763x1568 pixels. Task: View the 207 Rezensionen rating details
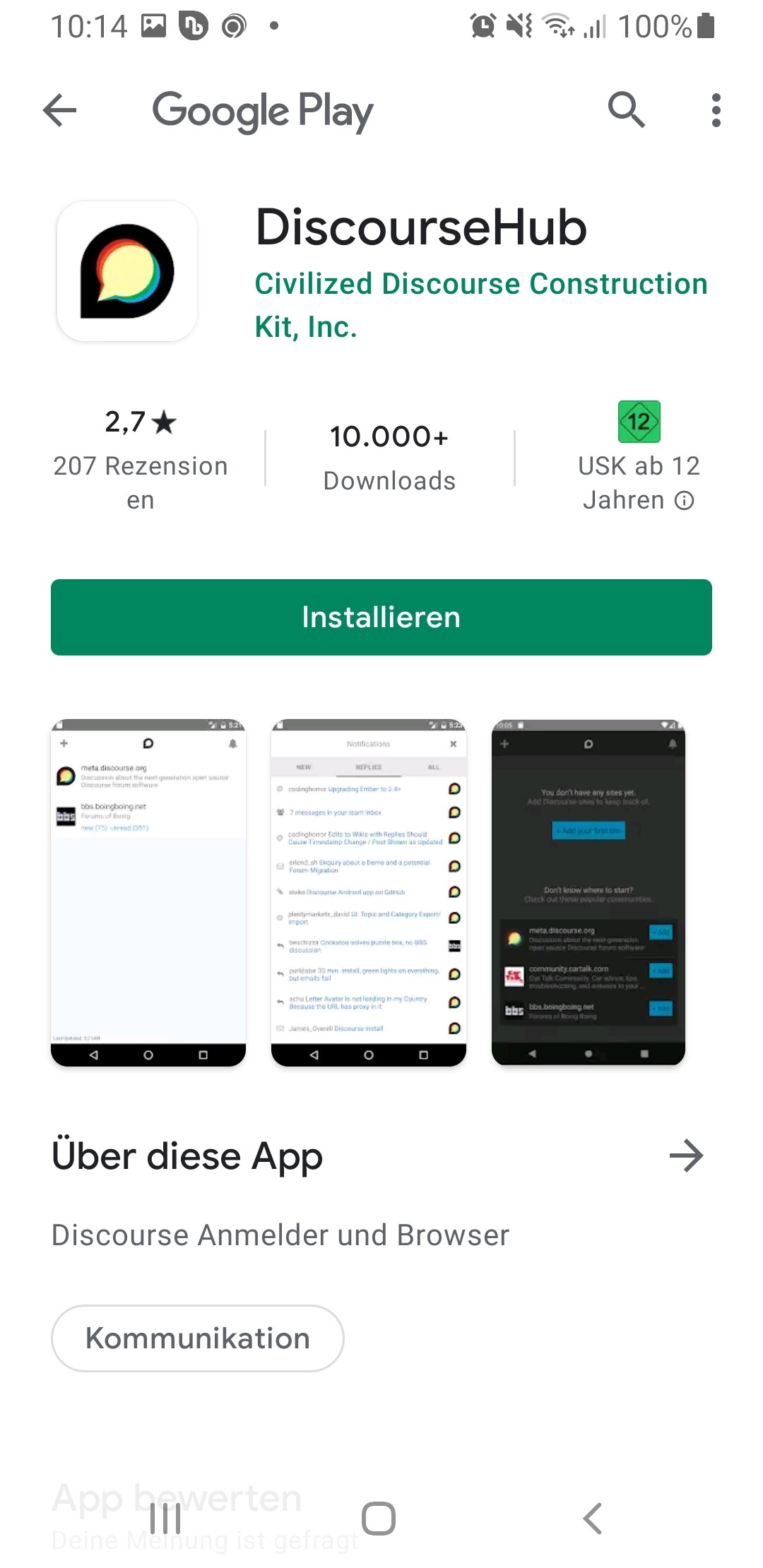141,458
